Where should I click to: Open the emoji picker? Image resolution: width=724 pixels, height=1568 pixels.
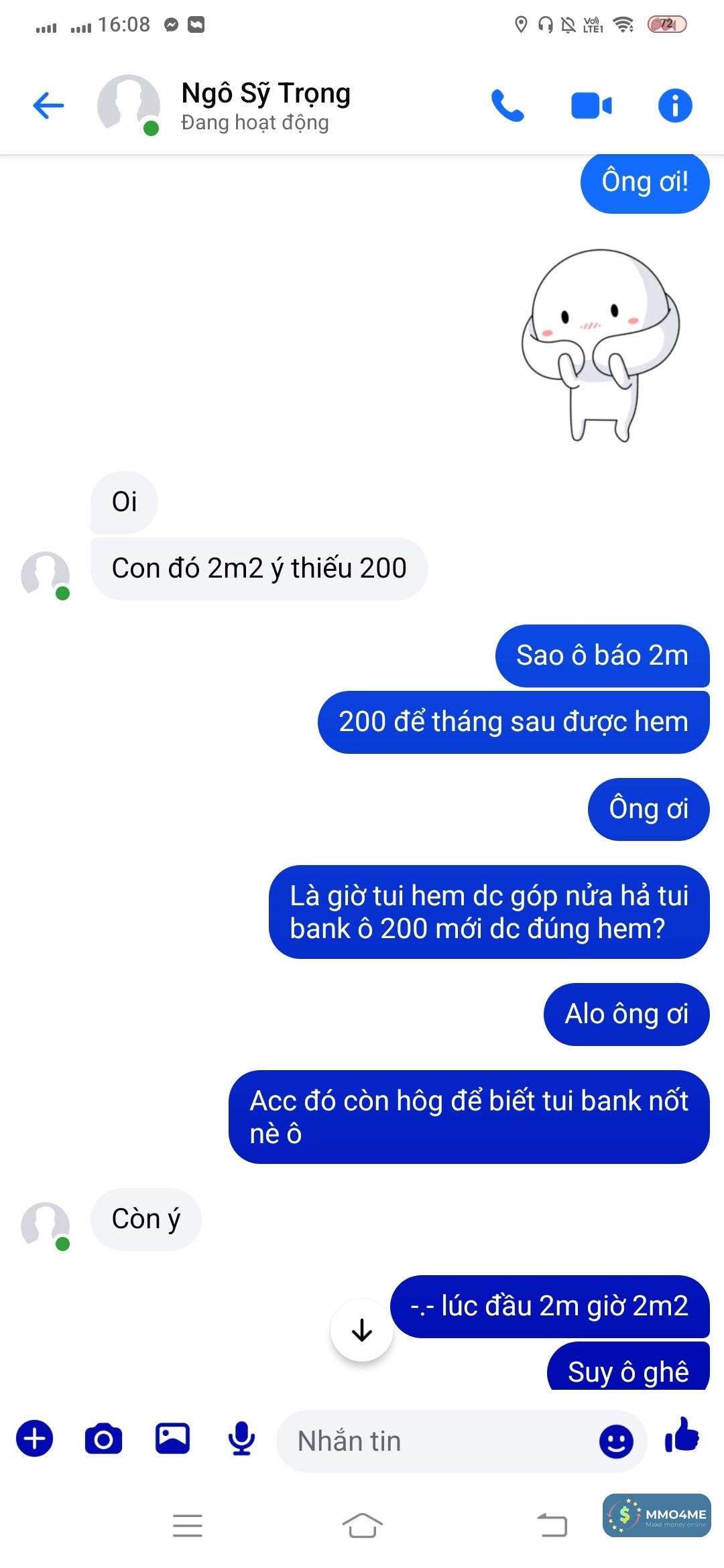click(616, 1441)
